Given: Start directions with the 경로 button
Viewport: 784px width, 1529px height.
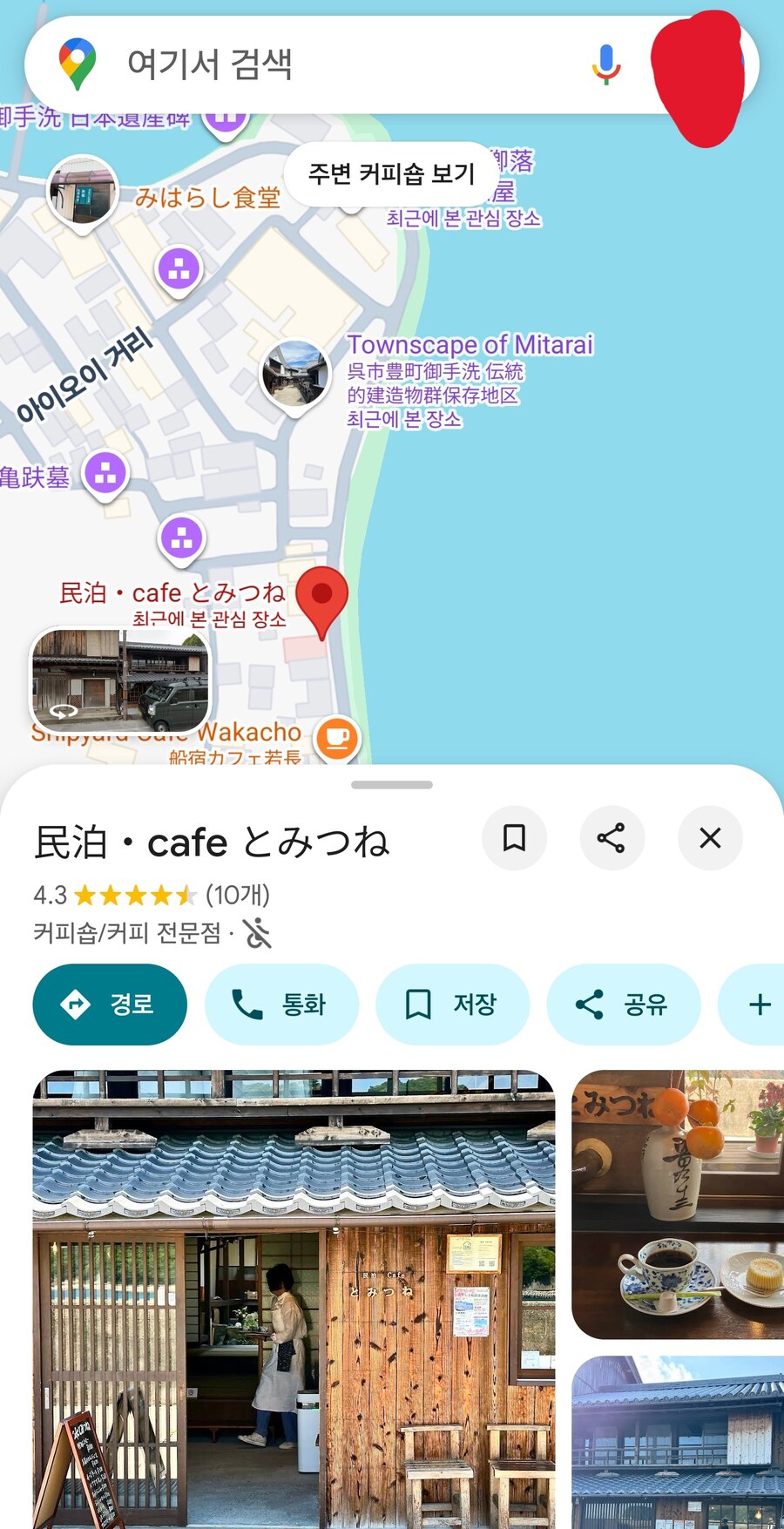Looking at the screenshot, I should (x=109, y=1004).
